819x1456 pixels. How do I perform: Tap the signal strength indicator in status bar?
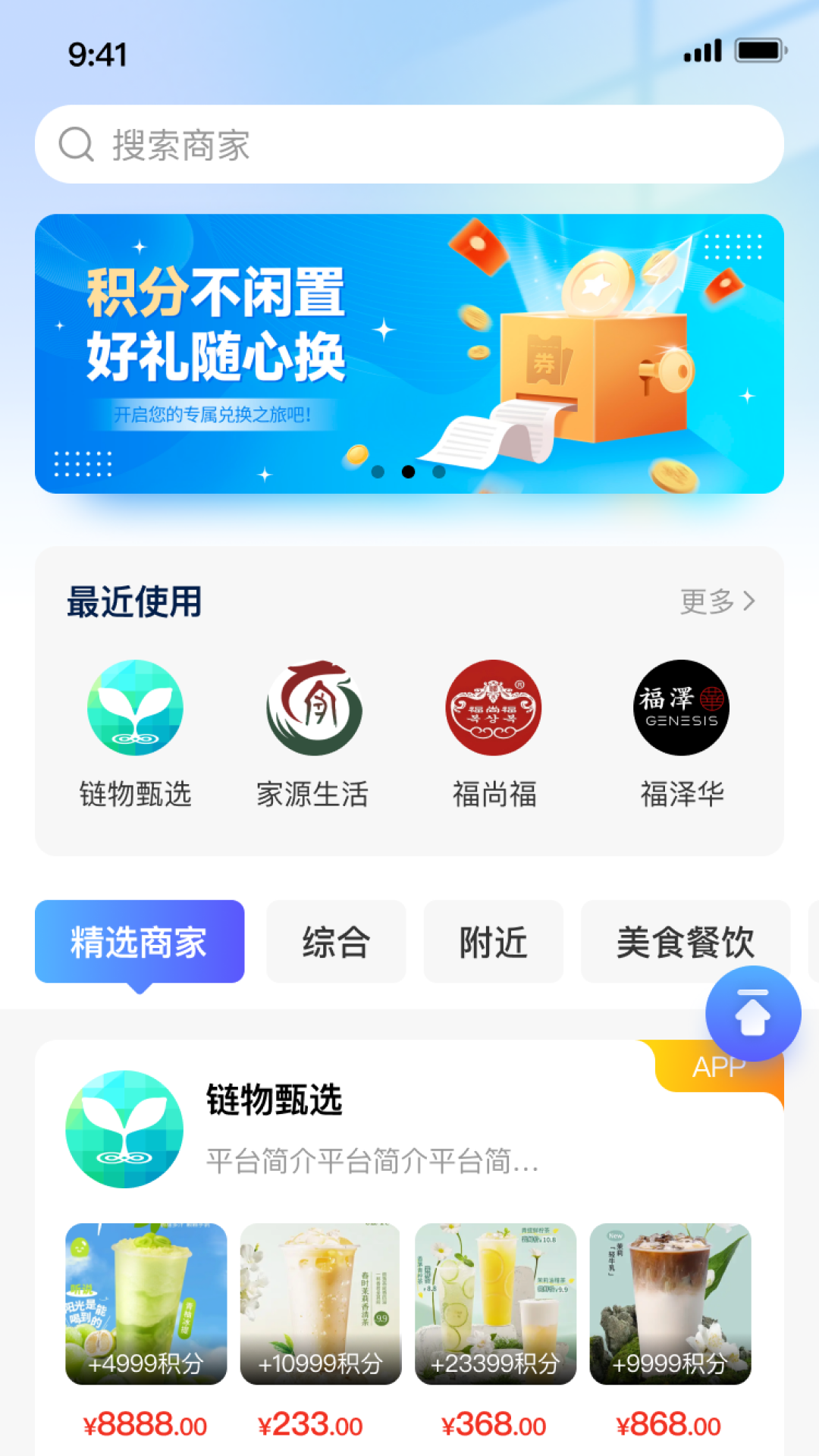701,52
